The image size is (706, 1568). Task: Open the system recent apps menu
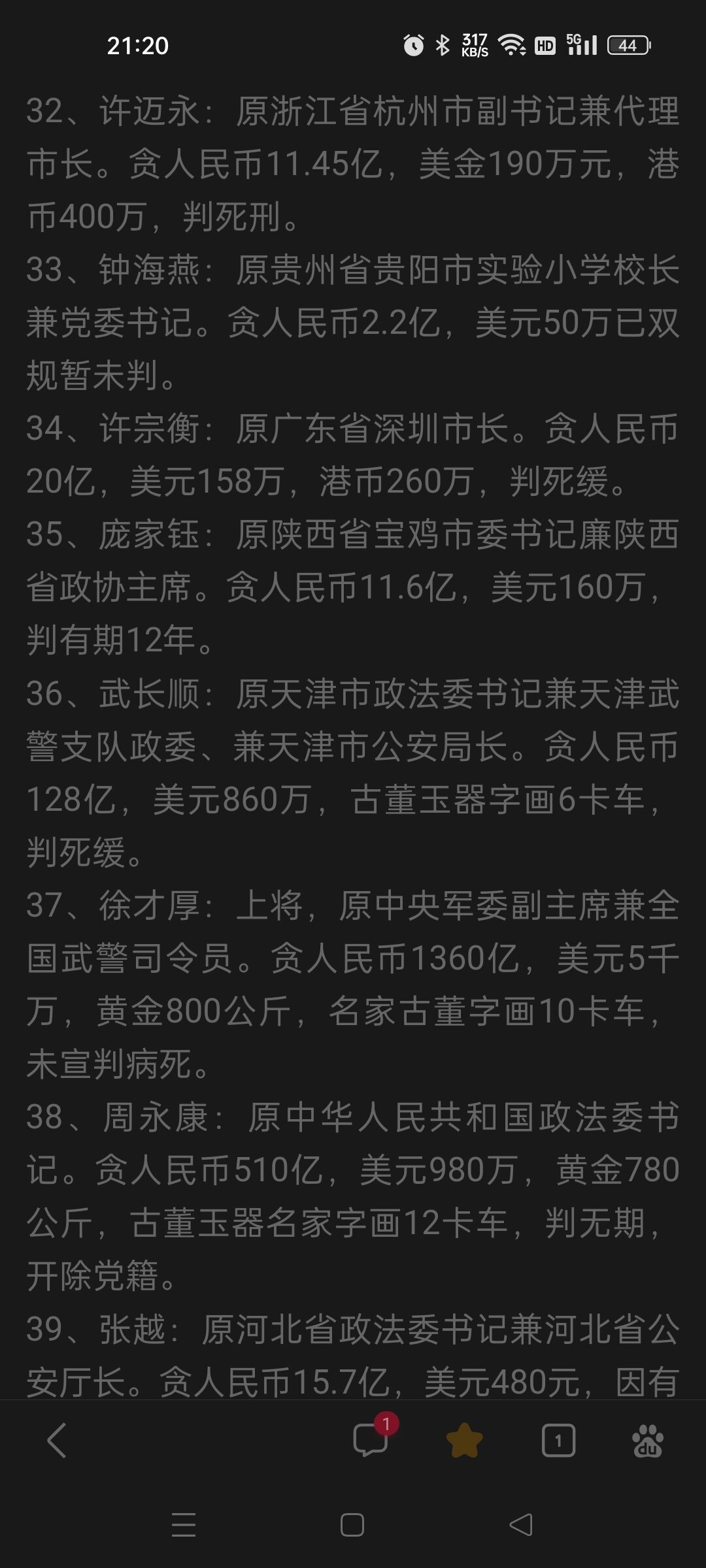pos(184,1526)
